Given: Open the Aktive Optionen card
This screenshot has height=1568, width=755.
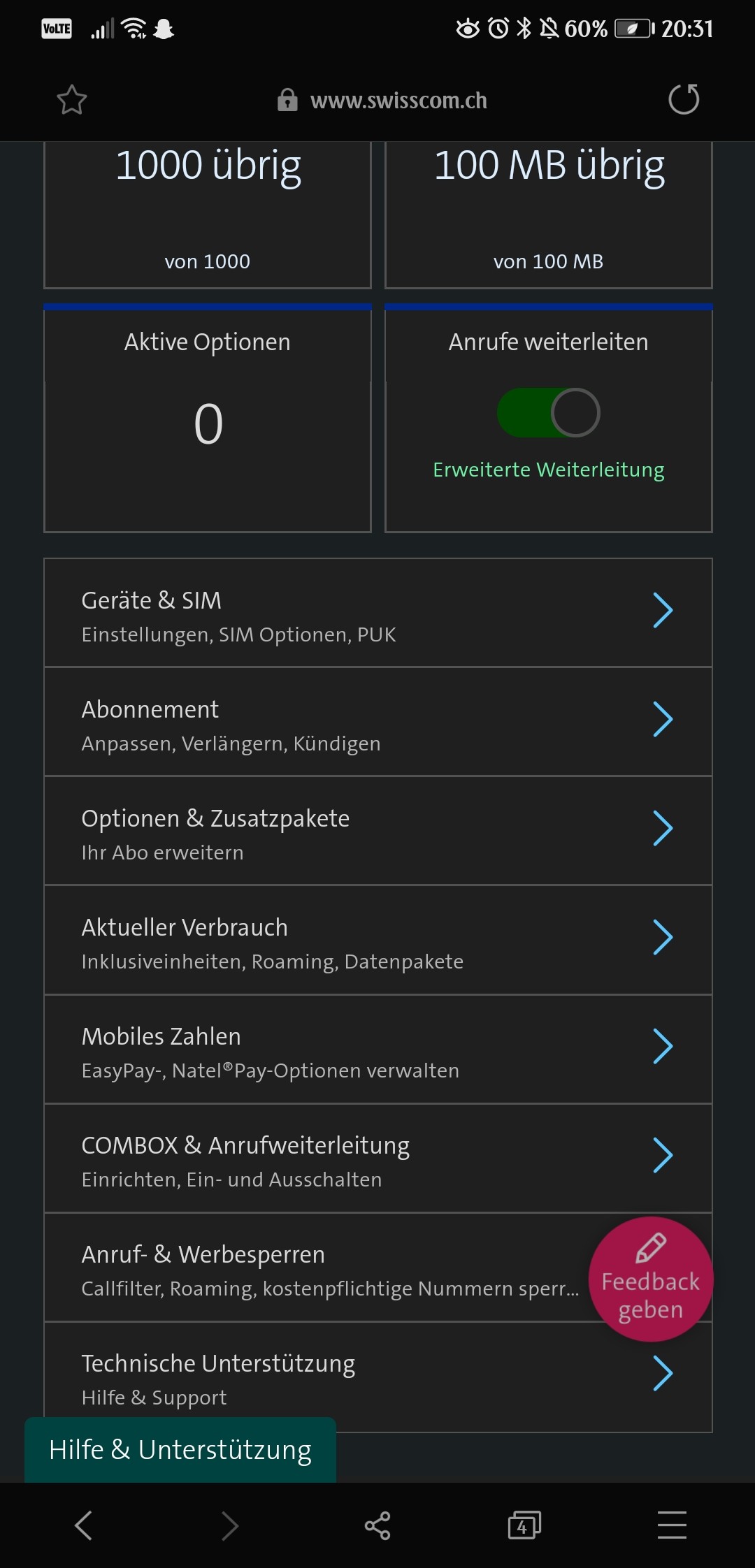Looking at the screenshot, I should coord(208,419).
